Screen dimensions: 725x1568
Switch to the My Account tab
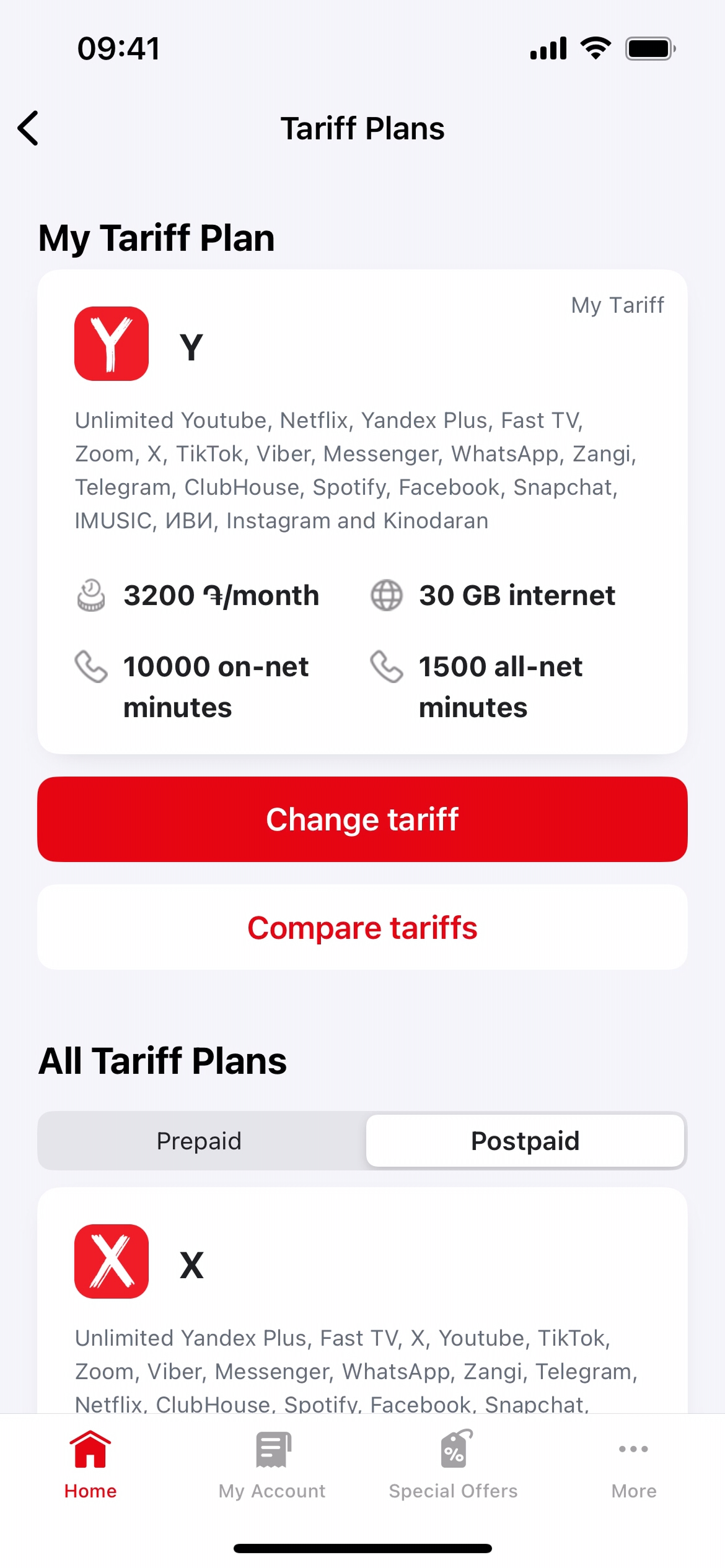pyautogui.click(x=272, y=1464)
